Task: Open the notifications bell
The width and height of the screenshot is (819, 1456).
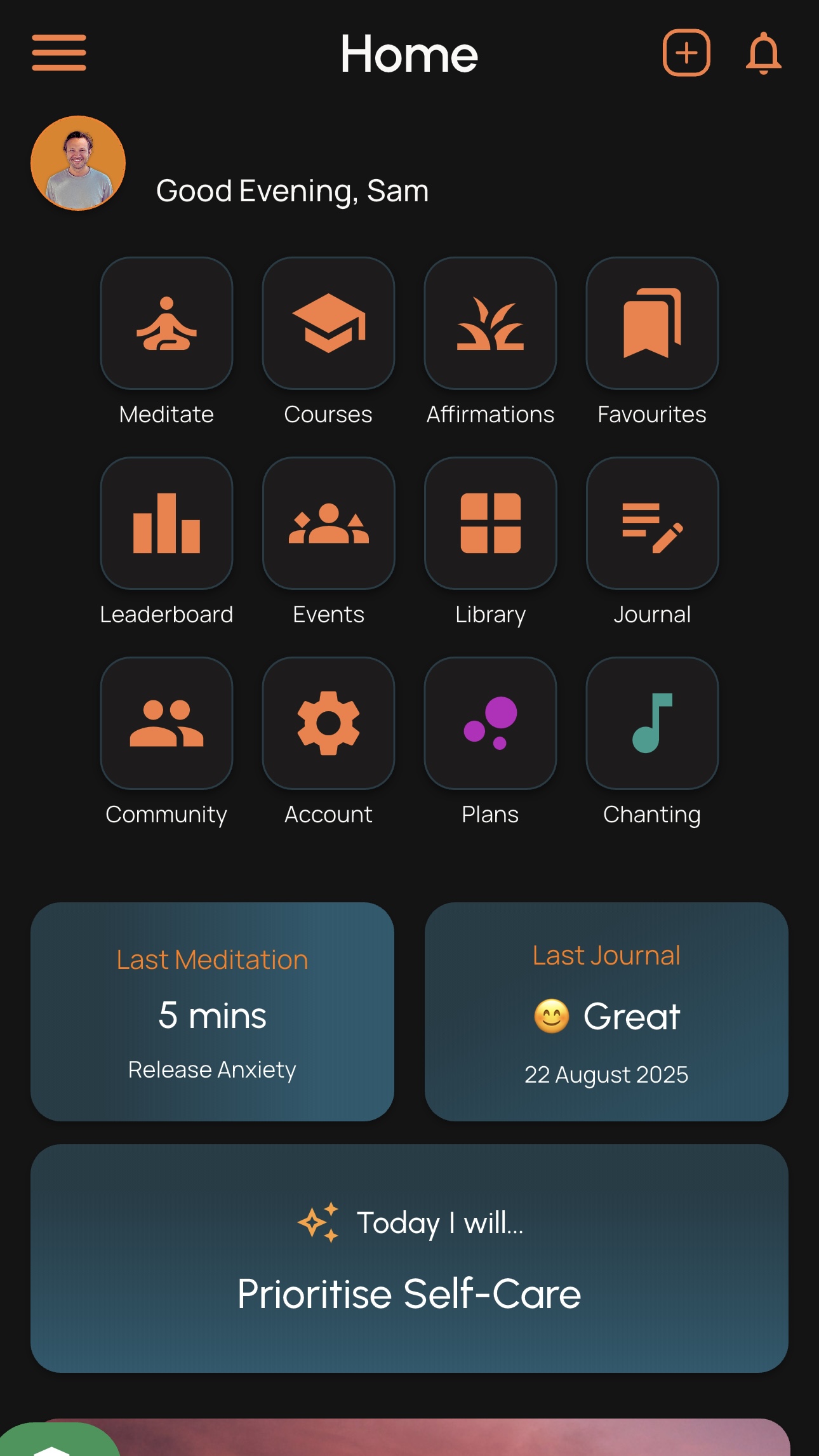Action: tap(763, 53)
